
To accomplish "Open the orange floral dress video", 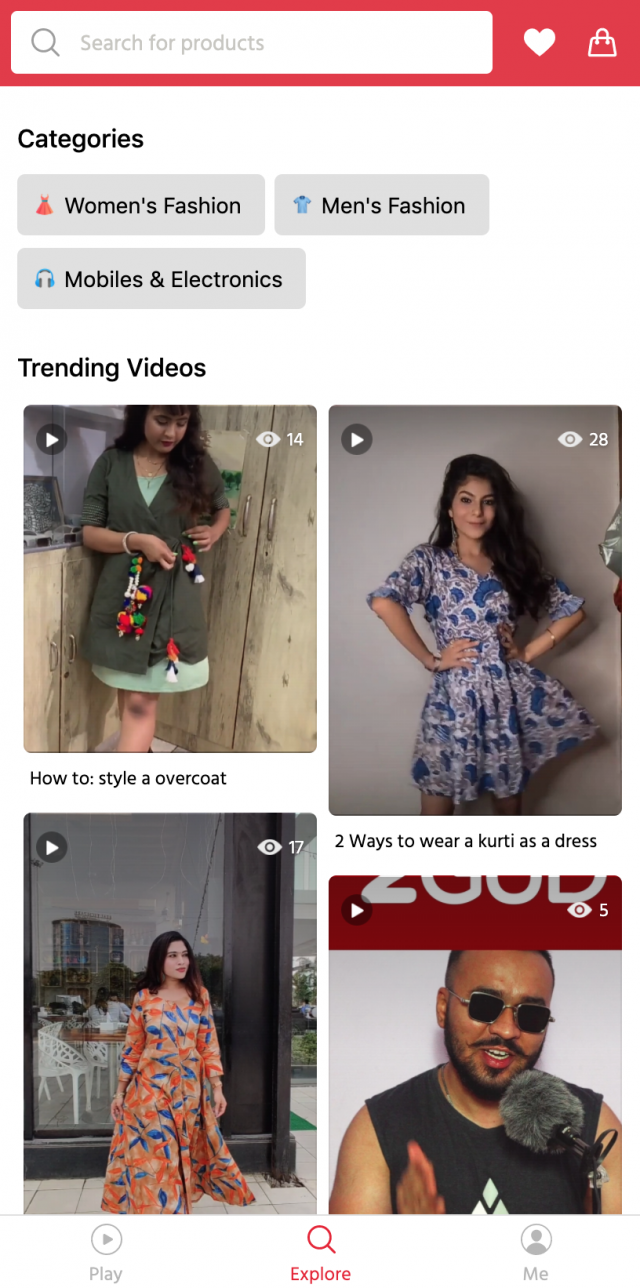I will pos(170,1010).
